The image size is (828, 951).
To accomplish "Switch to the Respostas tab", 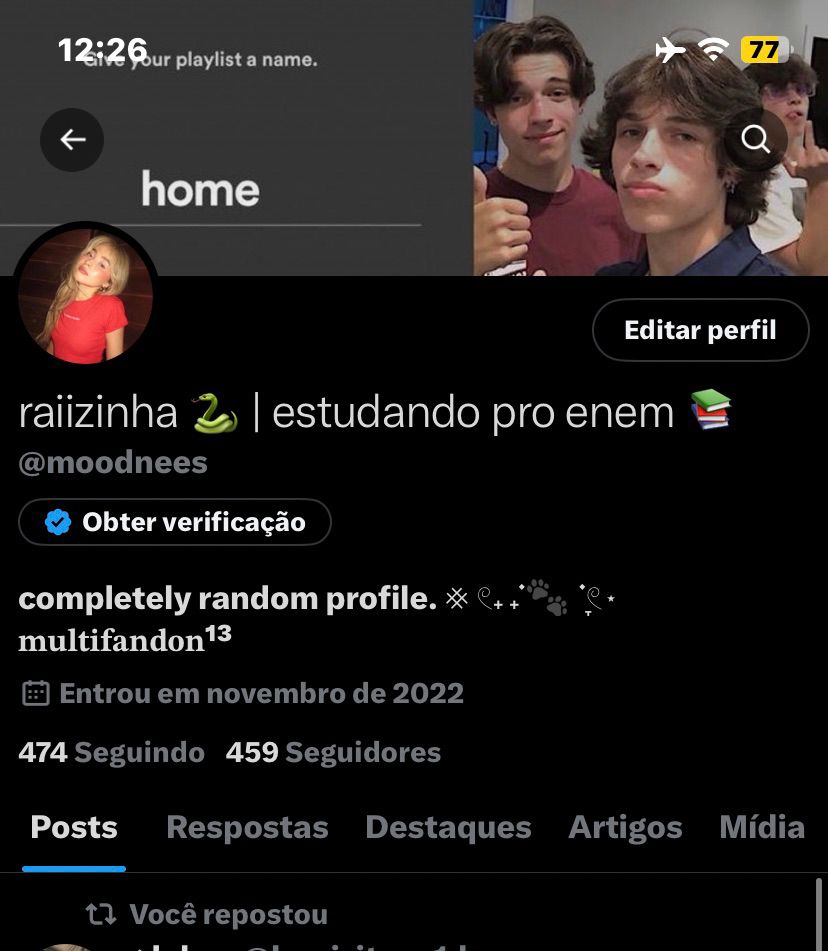I will click(x=247, y=828).
